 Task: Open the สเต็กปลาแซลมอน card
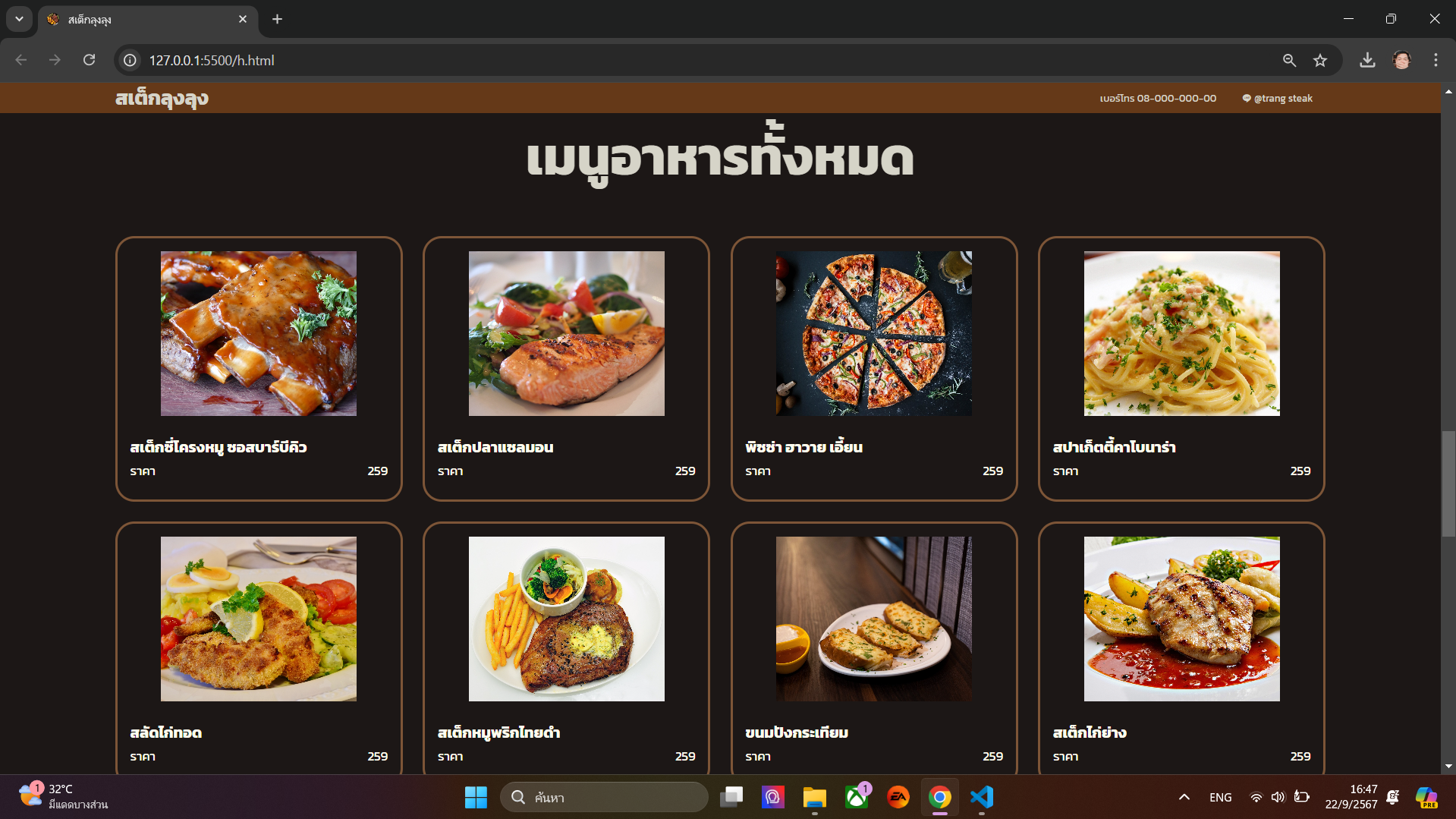tap(566, 369)
